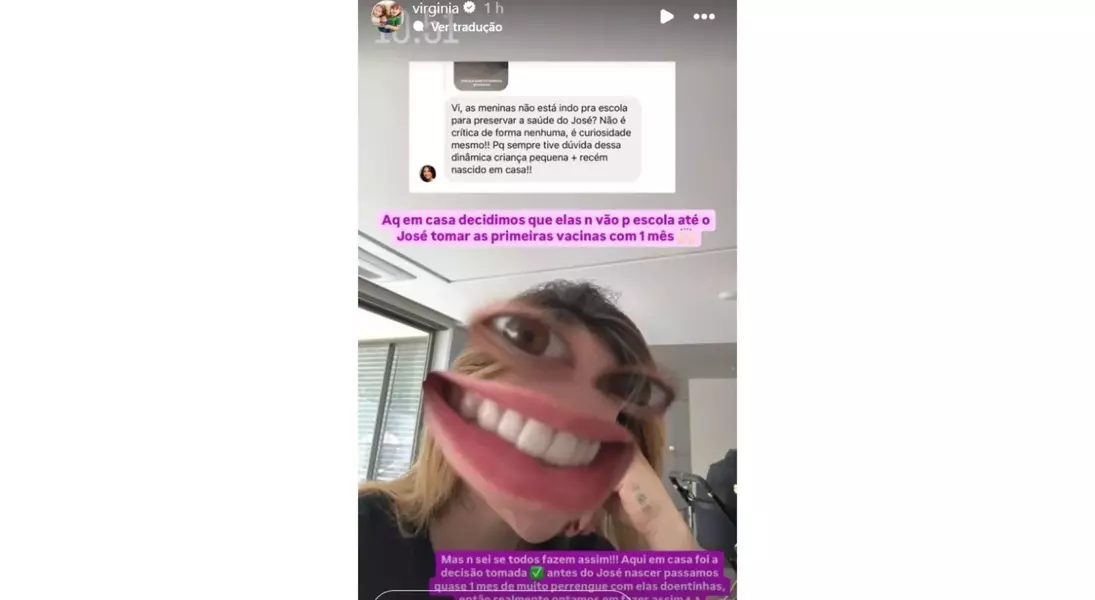Tap the virginia username
The image size is (1095, 600).
point(435,9)
